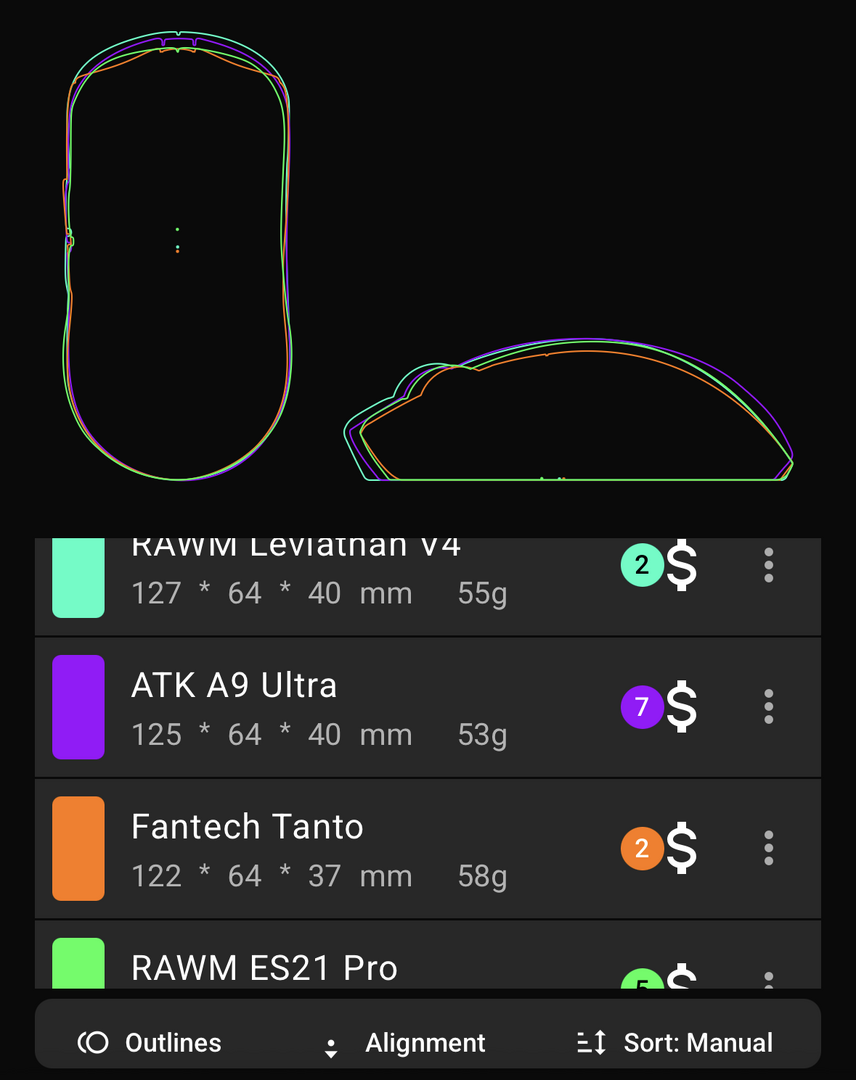The image size is (856, 1080).
Task: Open overflow menu for RAWM Leviathan V4
Action: (x=768, y=565)
